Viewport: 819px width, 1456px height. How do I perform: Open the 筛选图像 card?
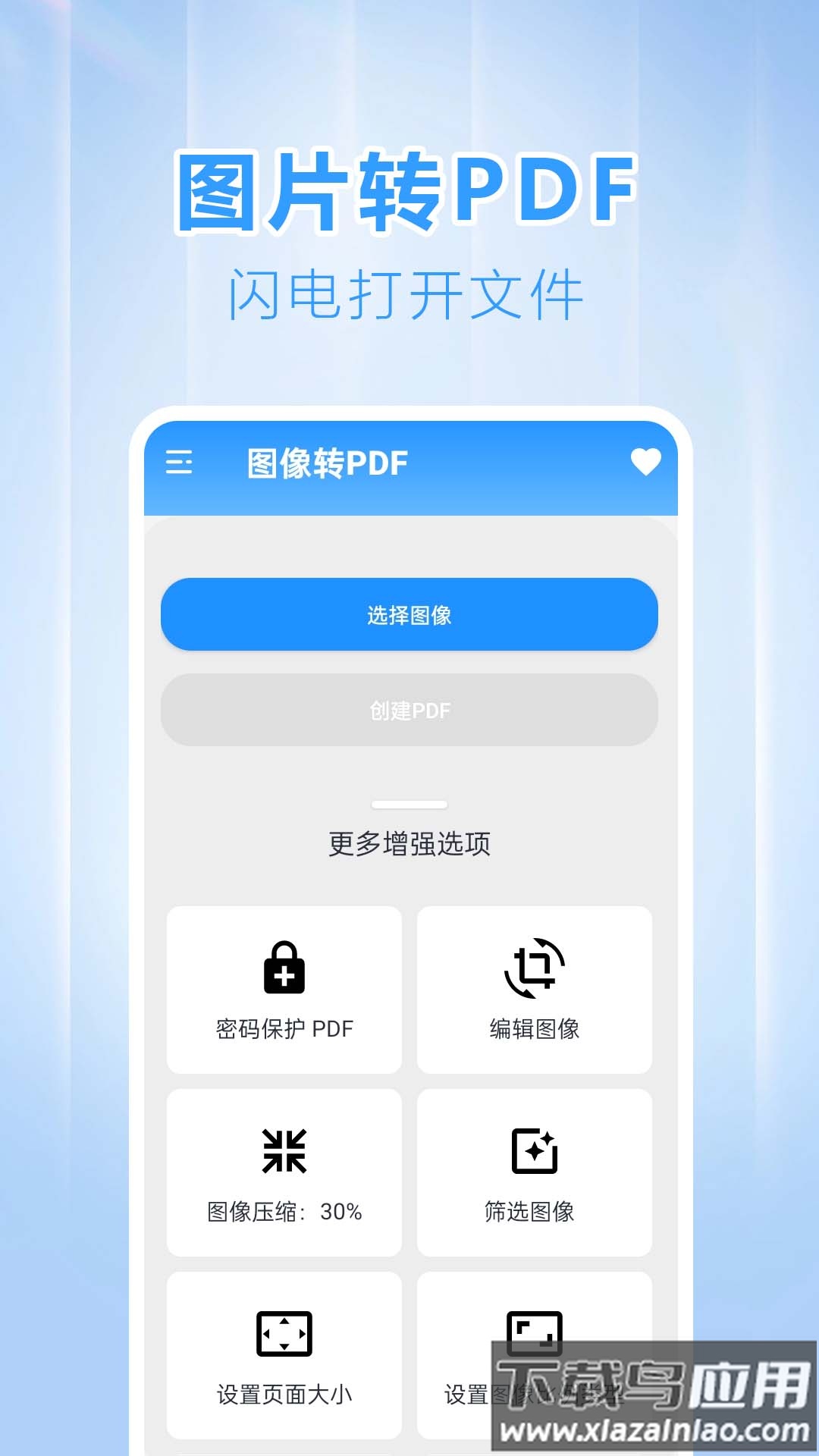point(534,1170)
